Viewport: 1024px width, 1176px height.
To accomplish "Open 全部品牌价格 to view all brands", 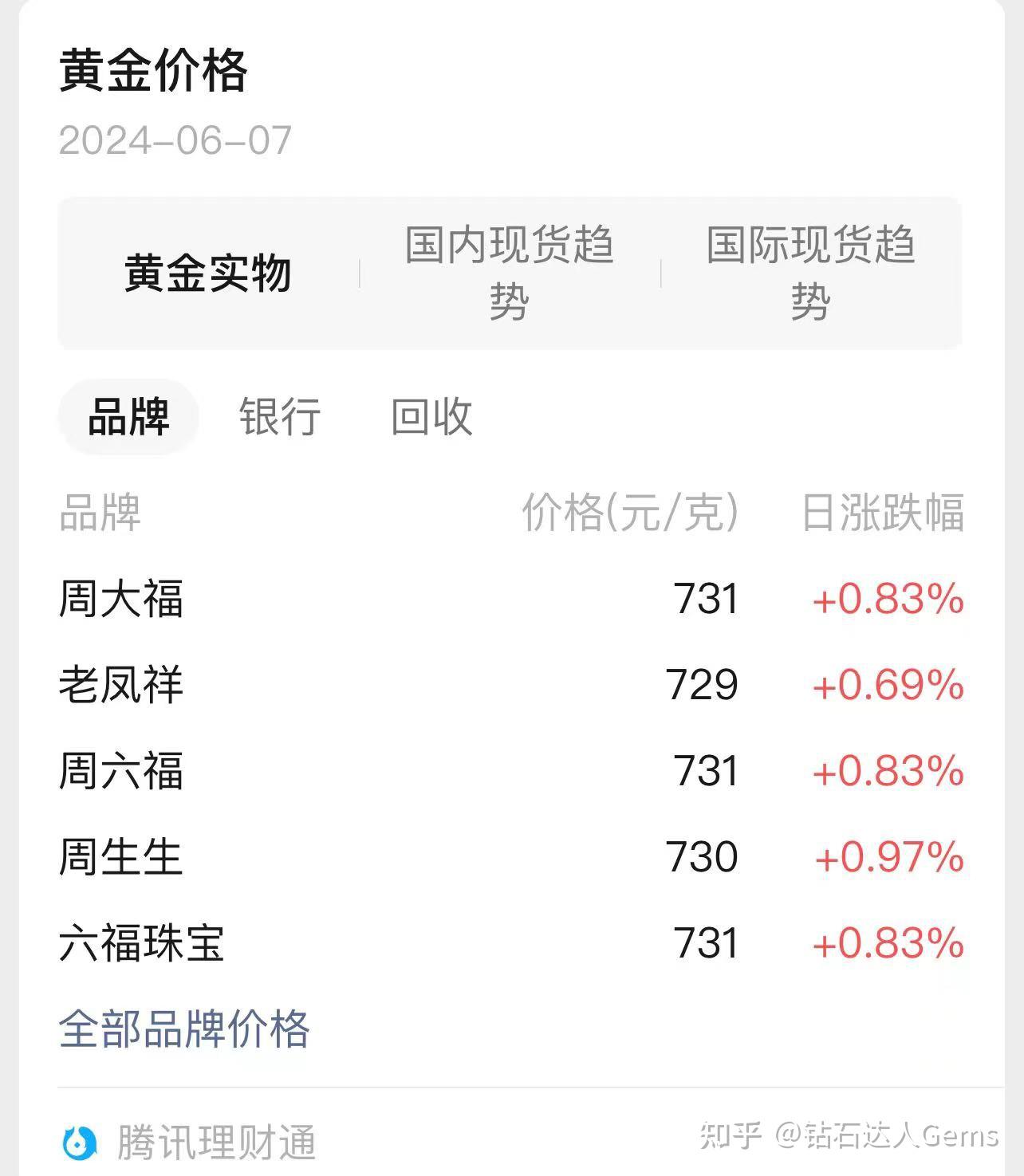I will (185, 1030).
